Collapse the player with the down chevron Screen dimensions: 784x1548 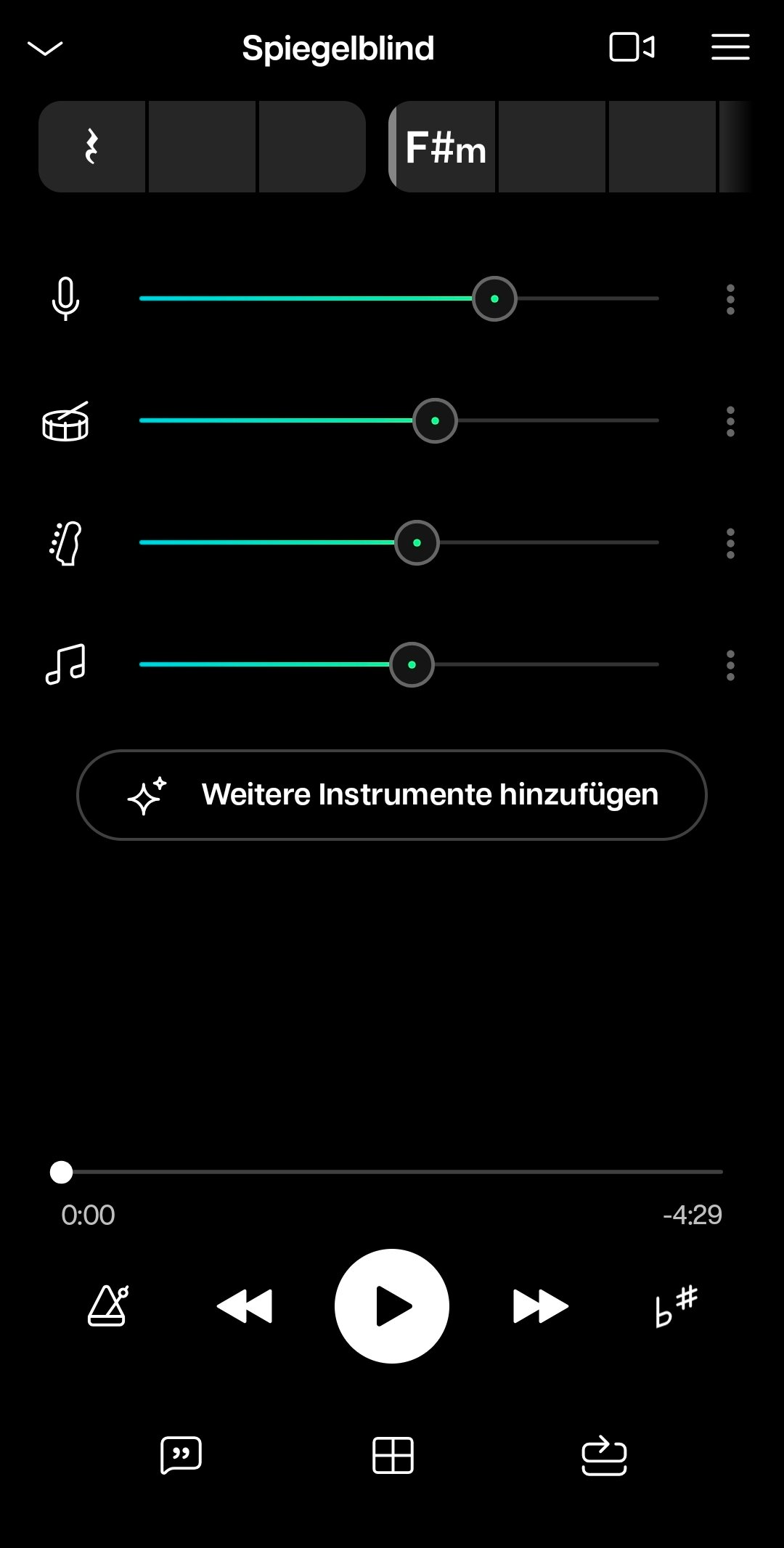(45, 49)
